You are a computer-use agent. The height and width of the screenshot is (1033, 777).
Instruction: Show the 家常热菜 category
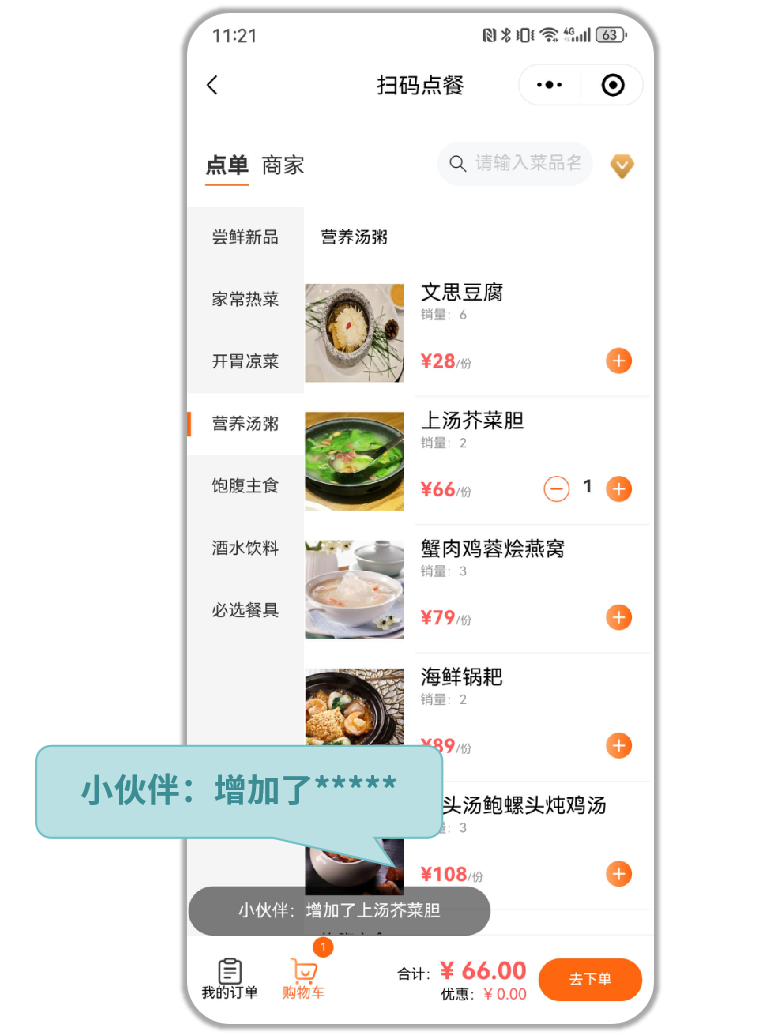click(245, 299)
